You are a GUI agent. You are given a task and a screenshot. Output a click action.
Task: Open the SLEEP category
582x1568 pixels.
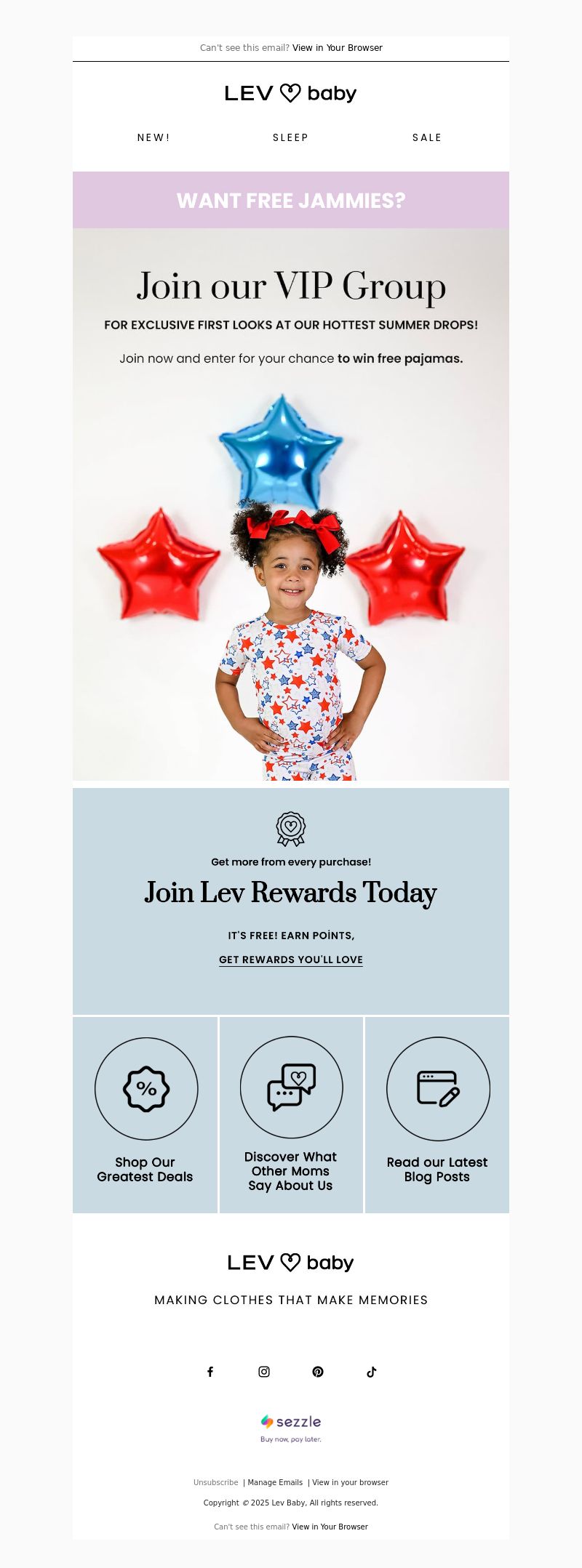pos(290,137)
